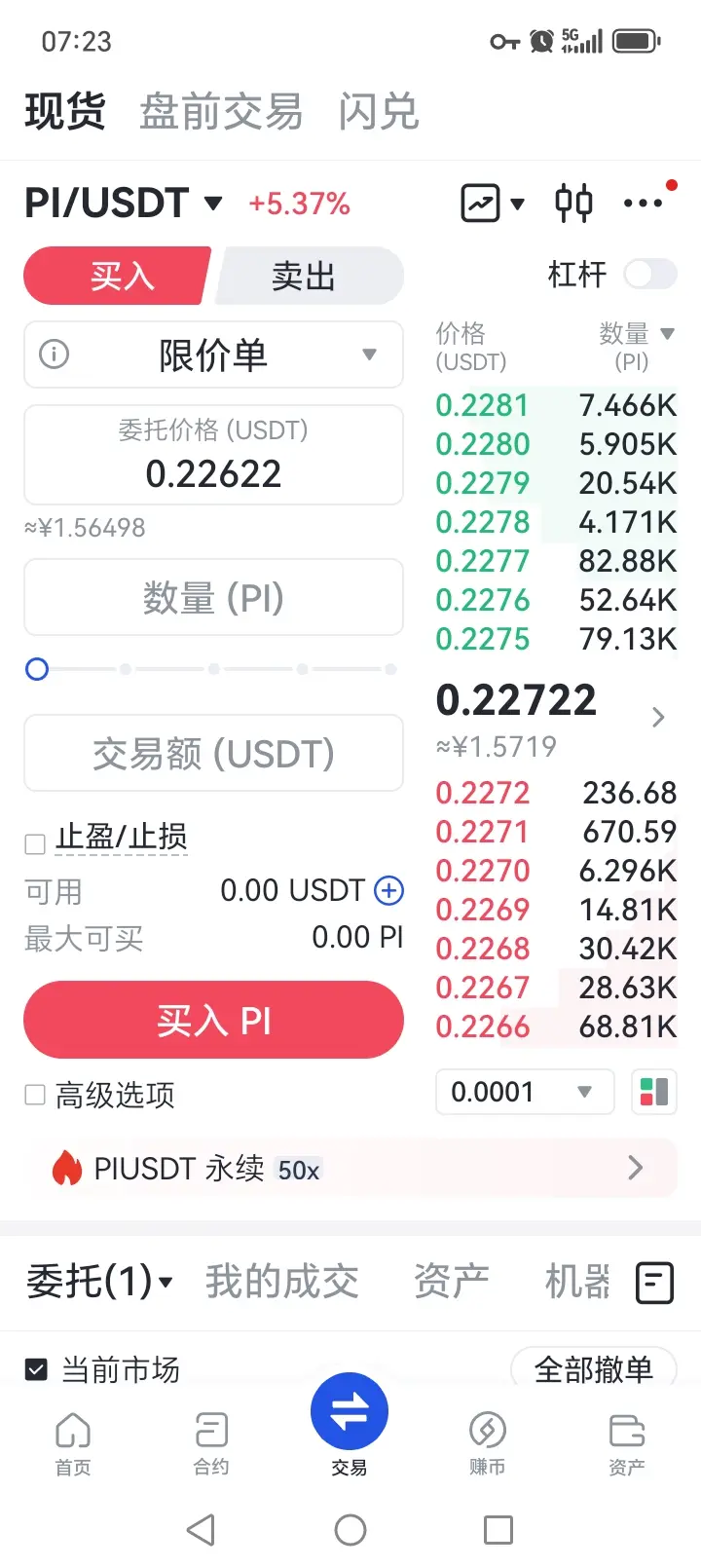Tap the 买入 PI button
The image size is (701, 1568).
tap(213, 1020)
